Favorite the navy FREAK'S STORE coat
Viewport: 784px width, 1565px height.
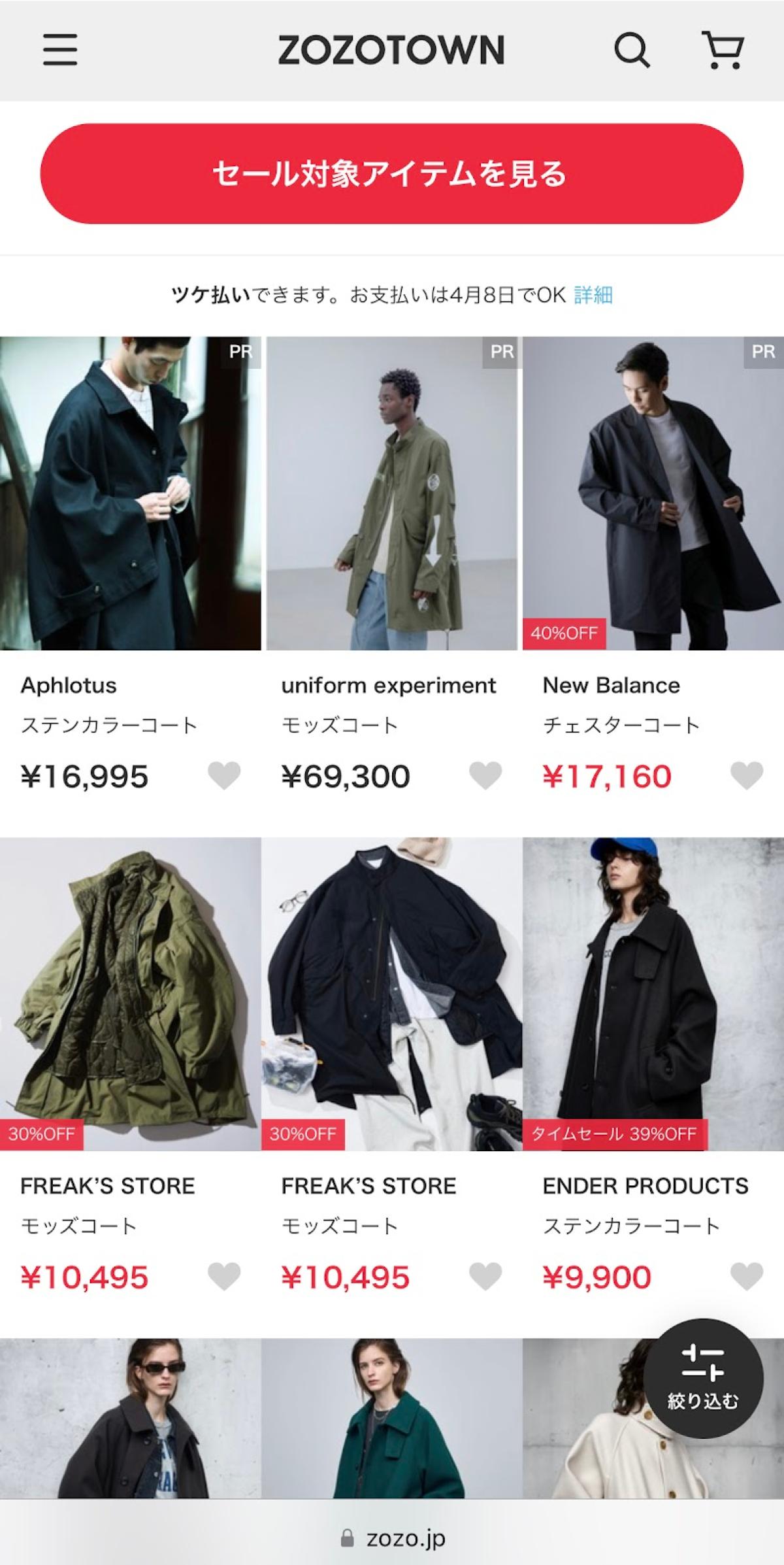point(485,1276)
